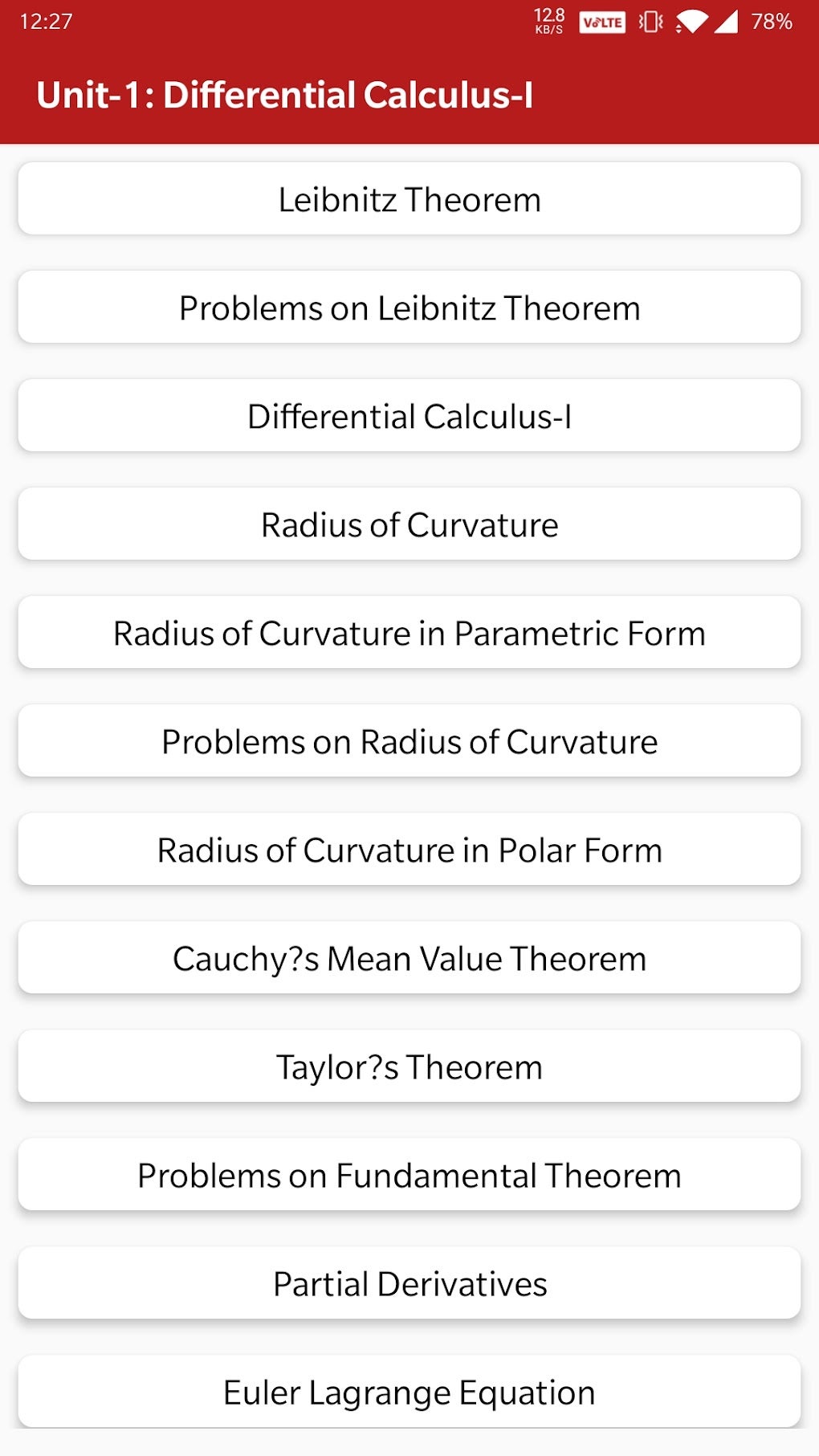View Radius of Curvature in Parametric Form
This screenshot has width=819, height=1456.
click(409, 632)
